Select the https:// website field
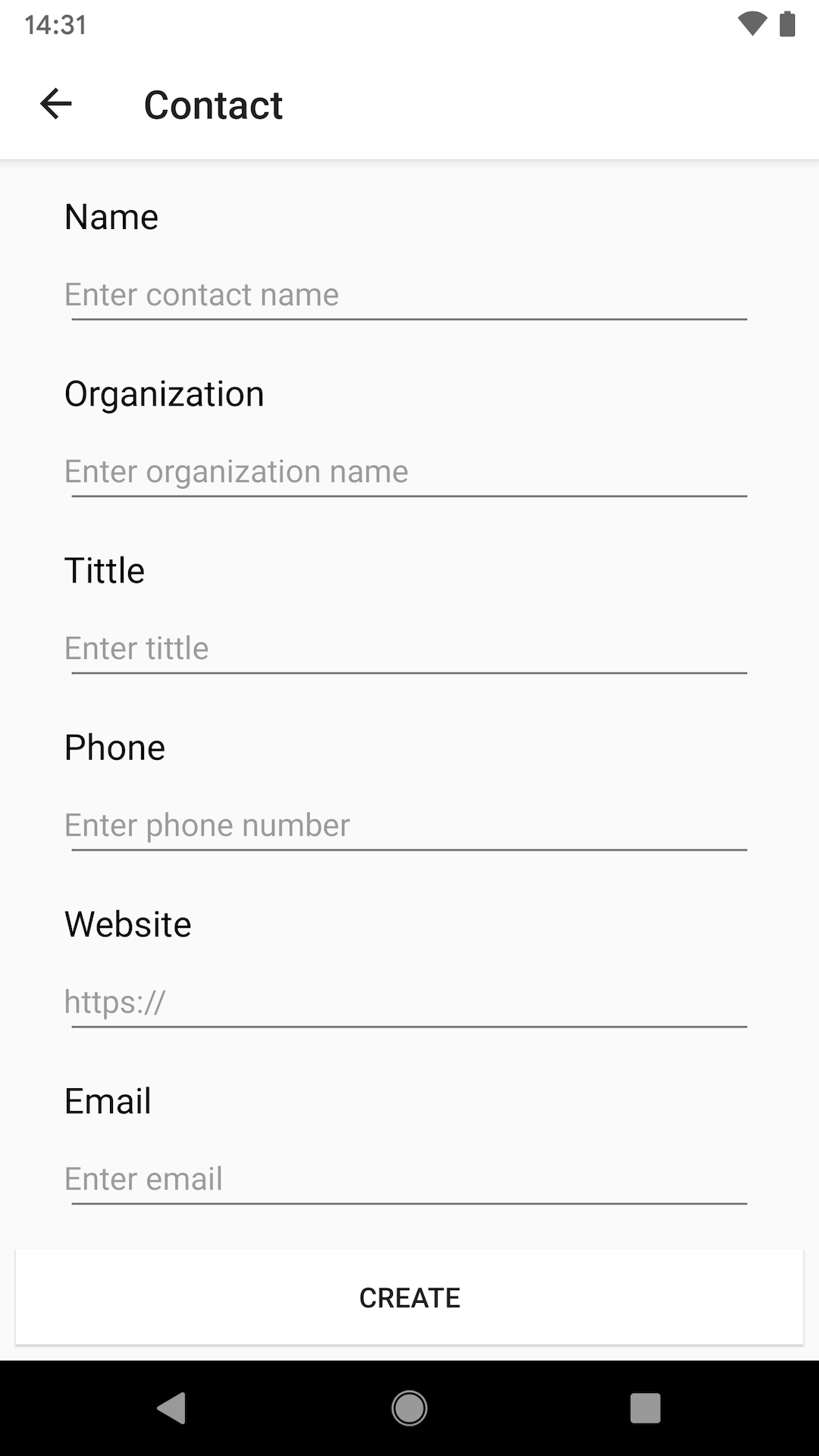The width and height of the screenshot is (819, 1456). point(409,1003)
